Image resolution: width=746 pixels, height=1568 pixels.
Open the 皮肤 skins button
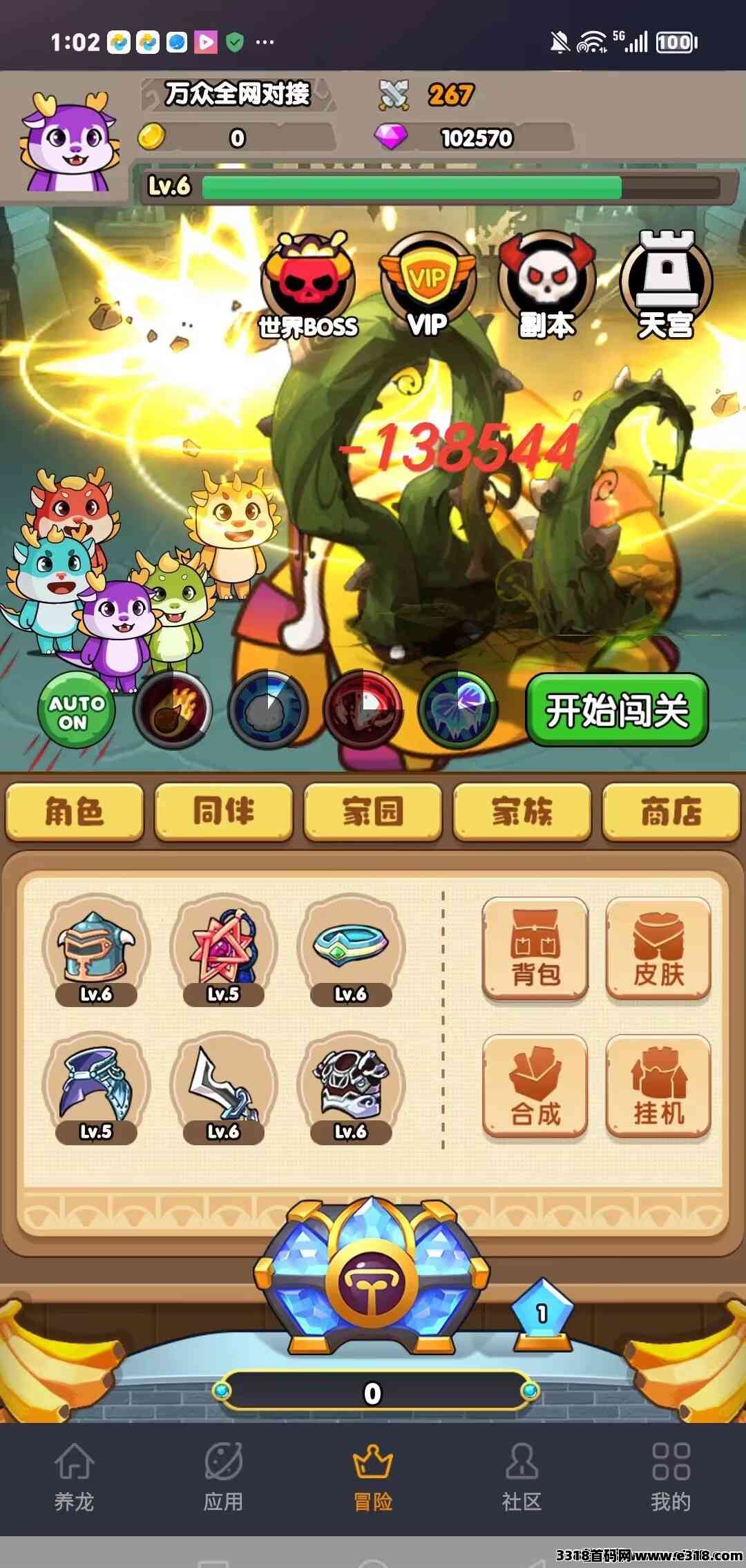(658, 948)
